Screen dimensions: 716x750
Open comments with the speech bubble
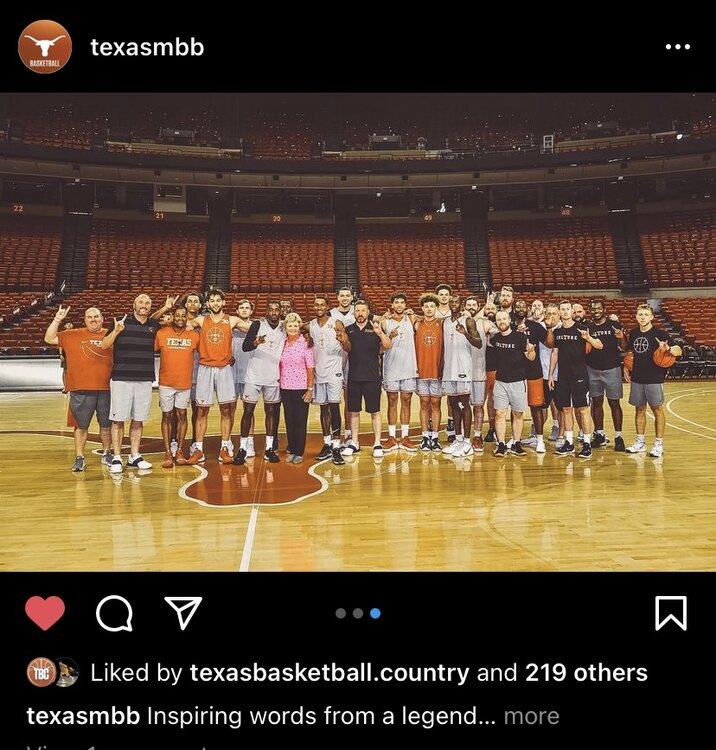point(114,613)
